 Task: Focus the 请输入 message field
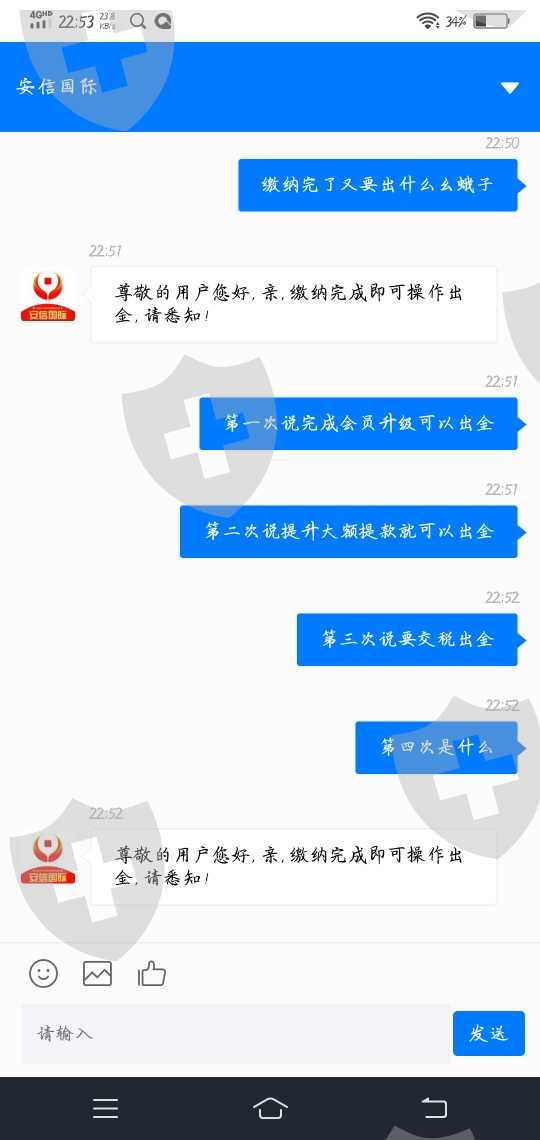[x=235, y=1033]
